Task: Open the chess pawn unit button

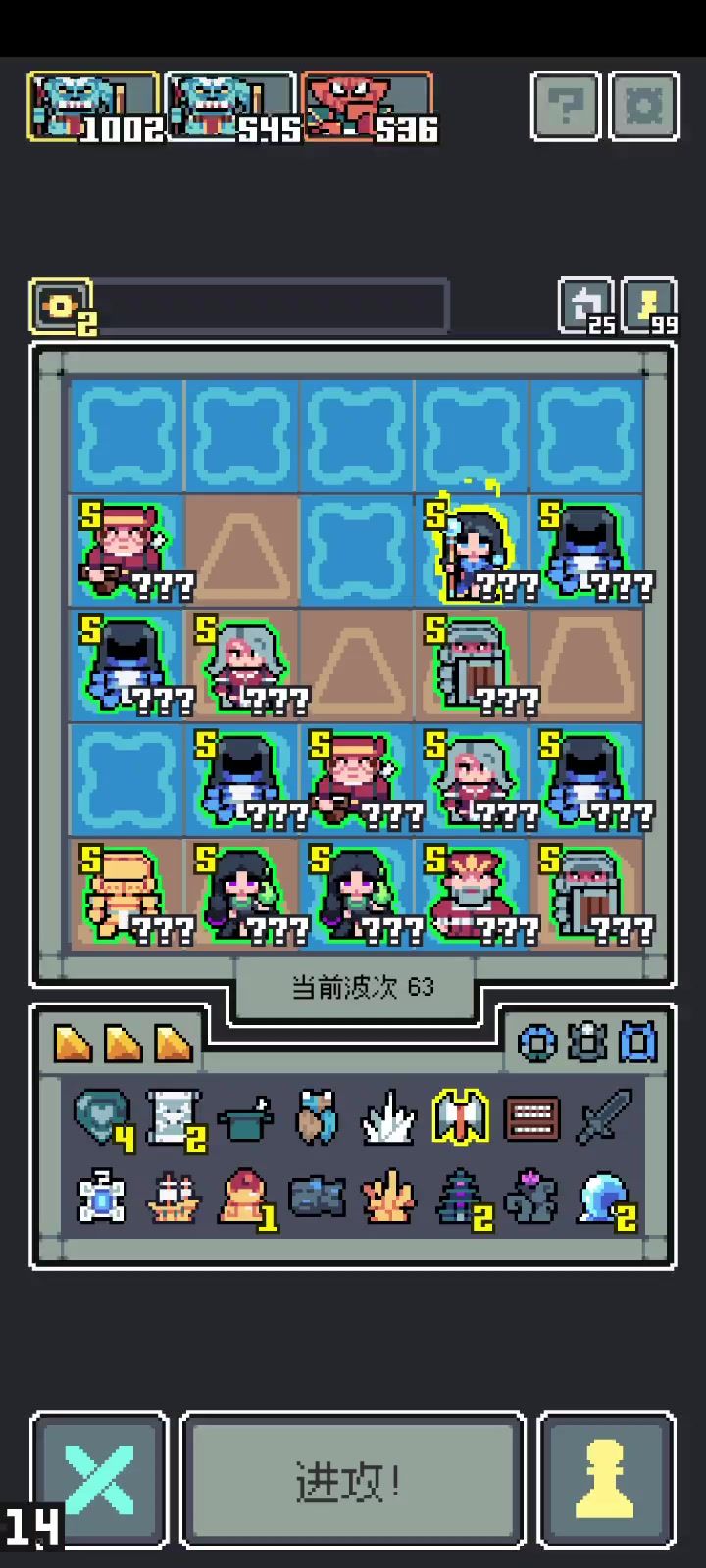Action: 607,1480
